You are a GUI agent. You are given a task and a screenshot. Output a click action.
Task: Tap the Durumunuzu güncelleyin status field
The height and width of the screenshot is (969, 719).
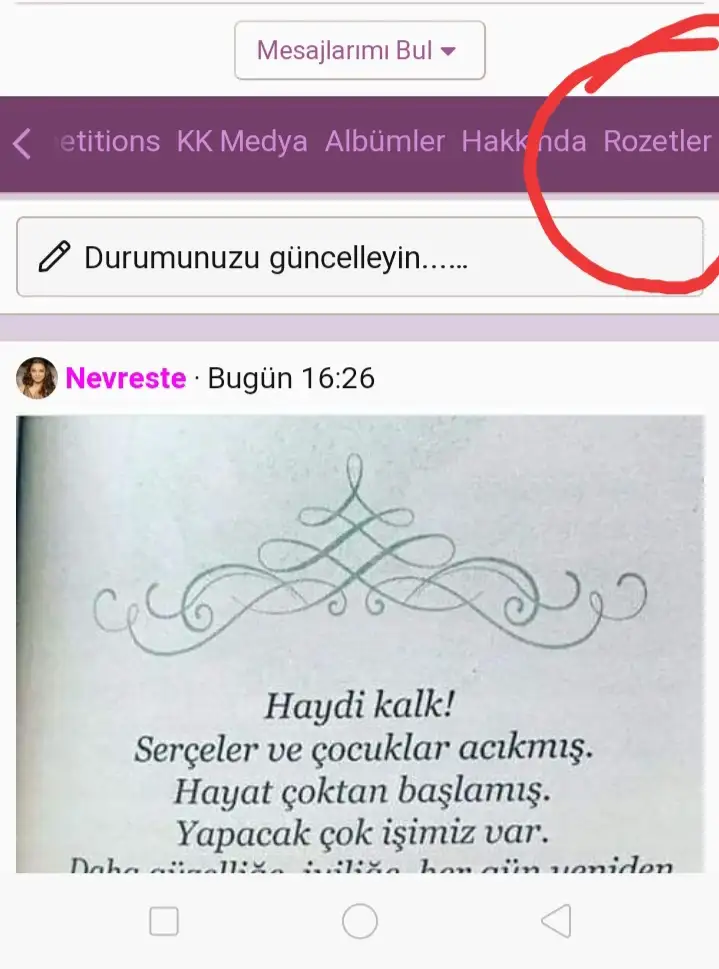[x=359, y=257]
